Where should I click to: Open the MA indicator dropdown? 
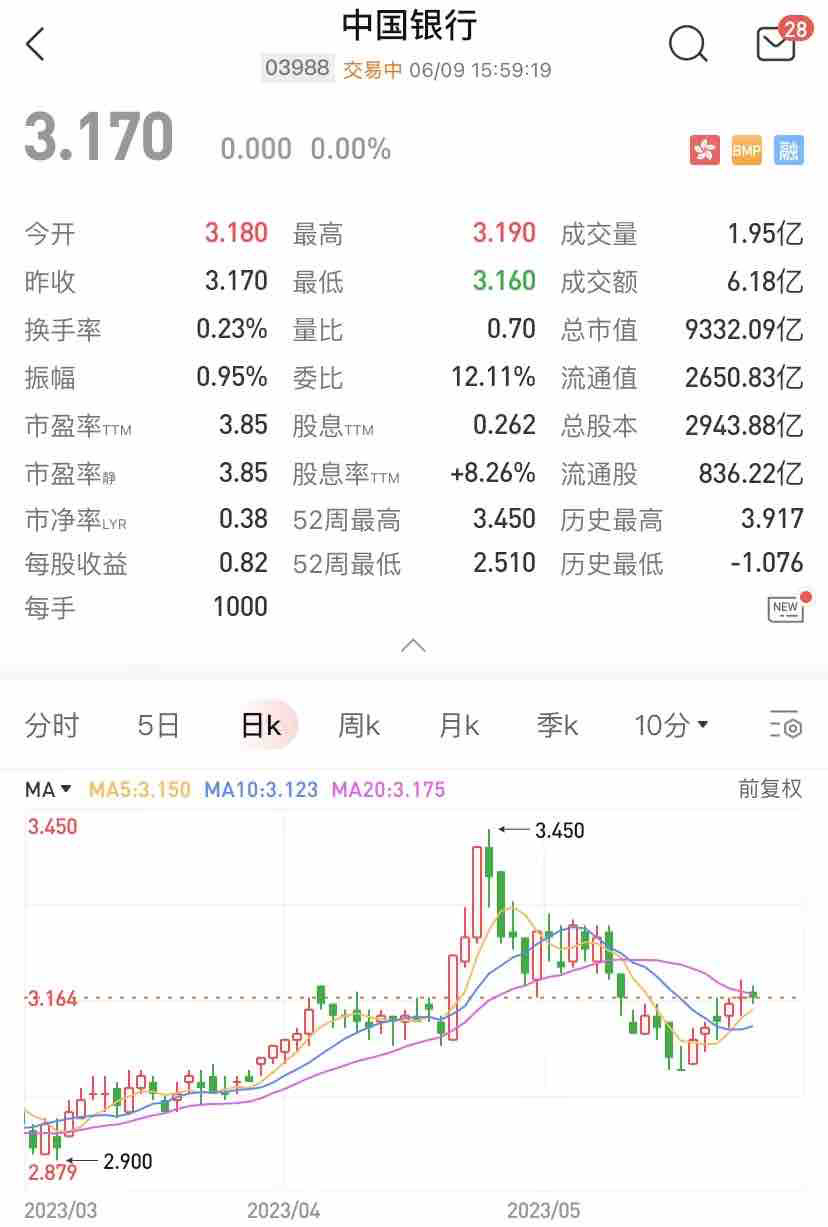[48, 789]
